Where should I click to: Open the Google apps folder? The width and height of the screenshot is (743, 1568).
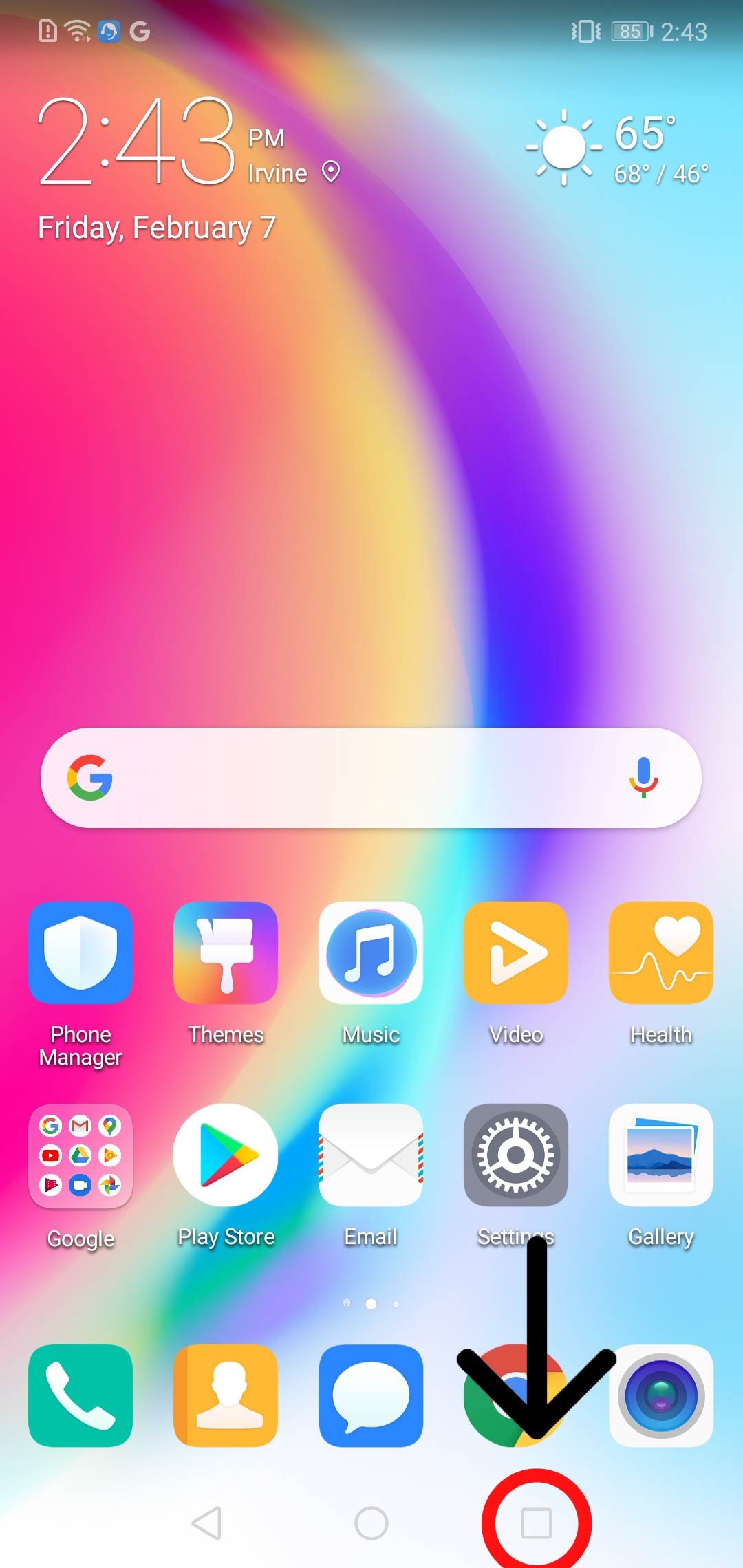[x=80, y=1155]
